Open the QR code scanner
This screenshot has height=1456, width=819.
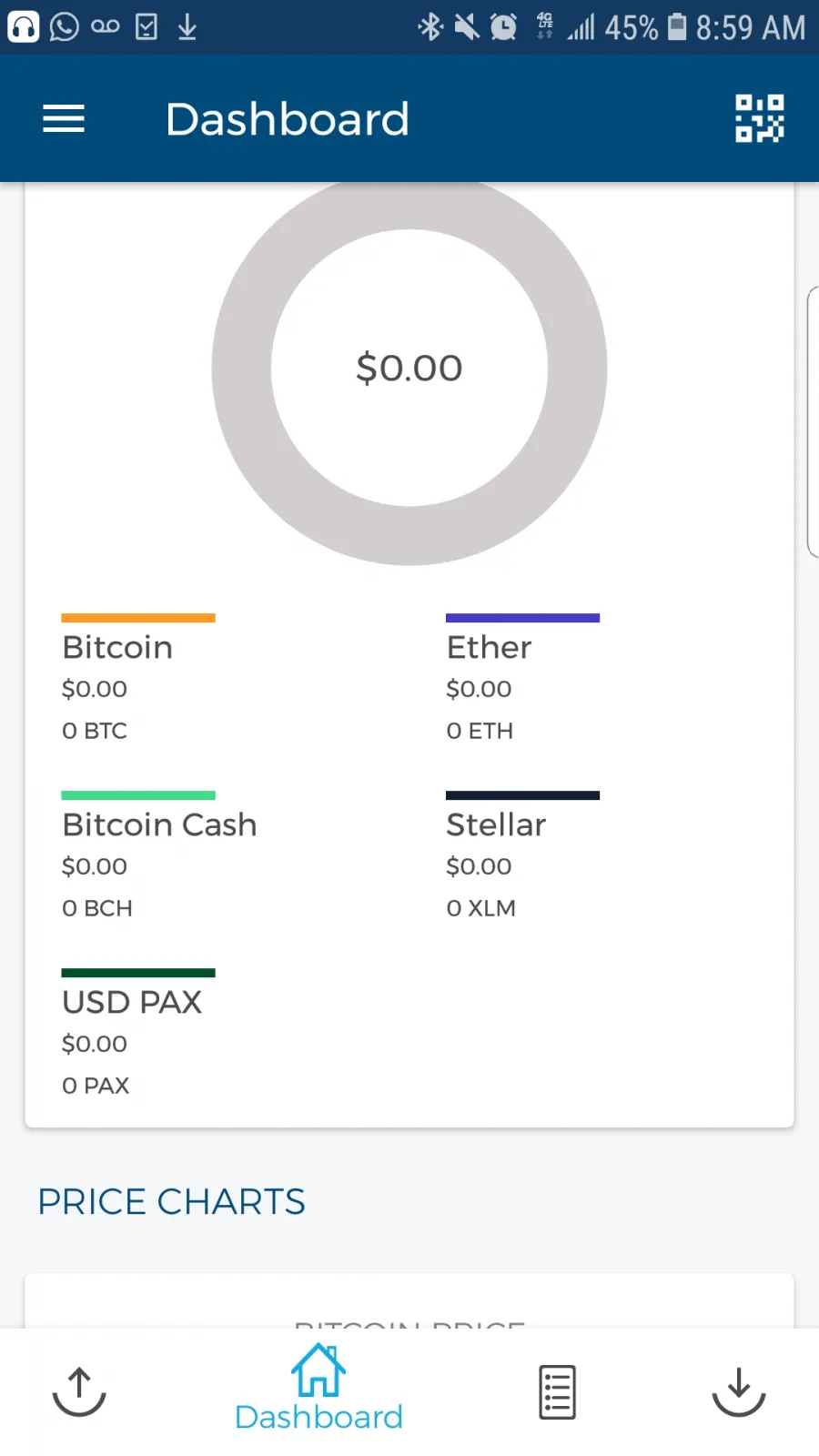[760, 118]
